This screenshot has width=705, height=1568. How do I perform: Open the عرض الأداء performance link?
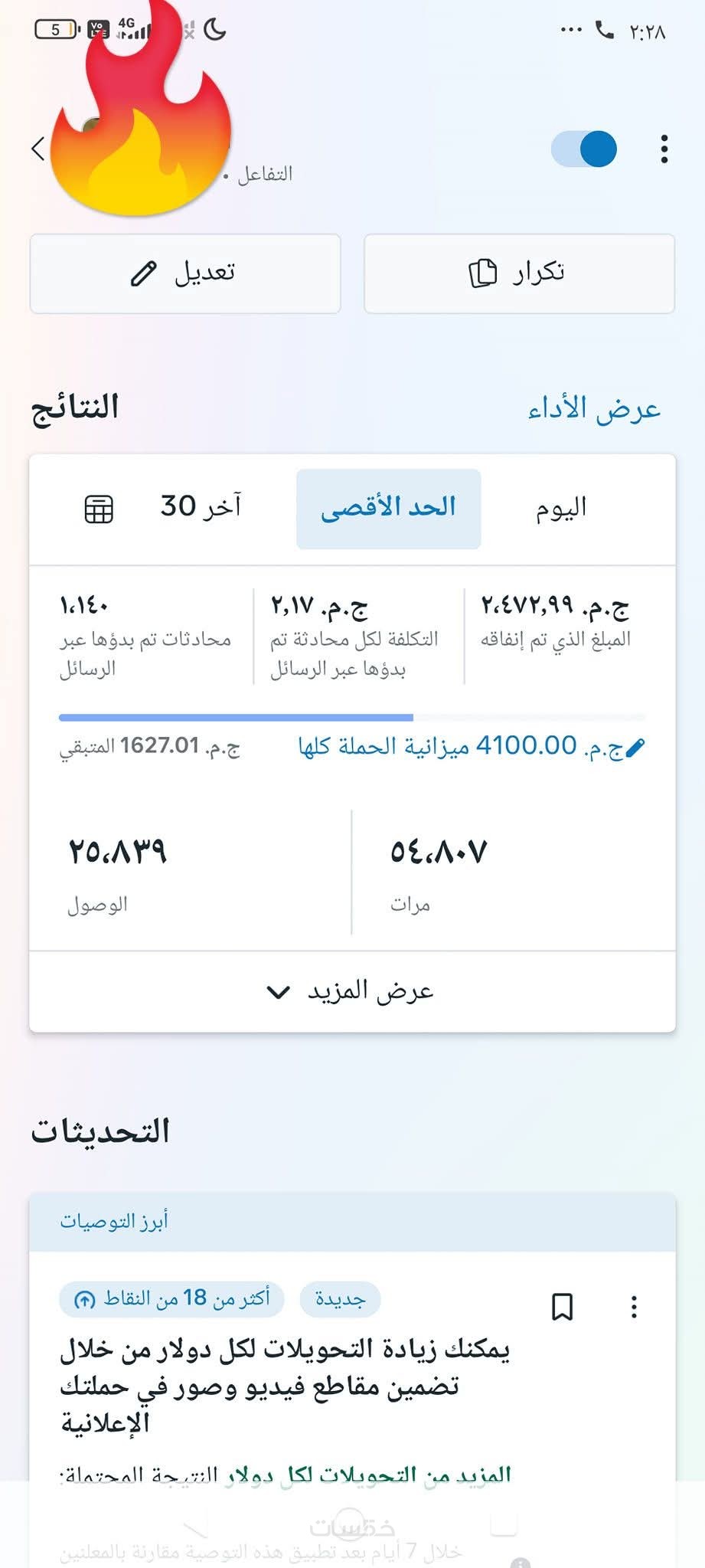click(593, 409)
